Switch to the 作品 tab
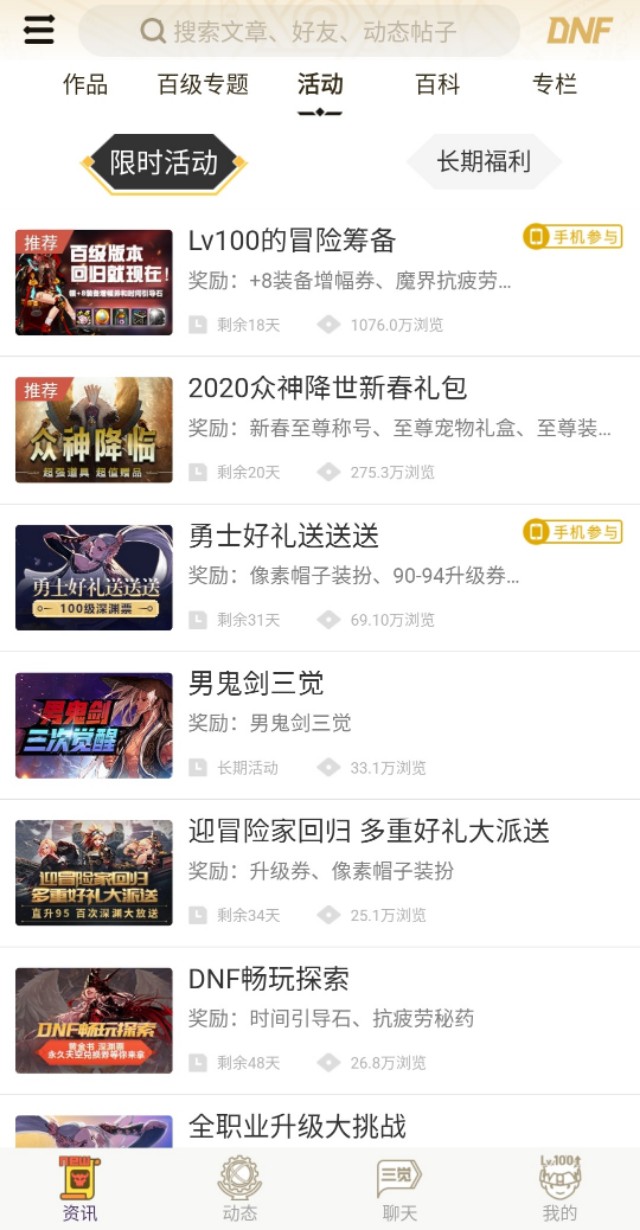 (85, 85)
